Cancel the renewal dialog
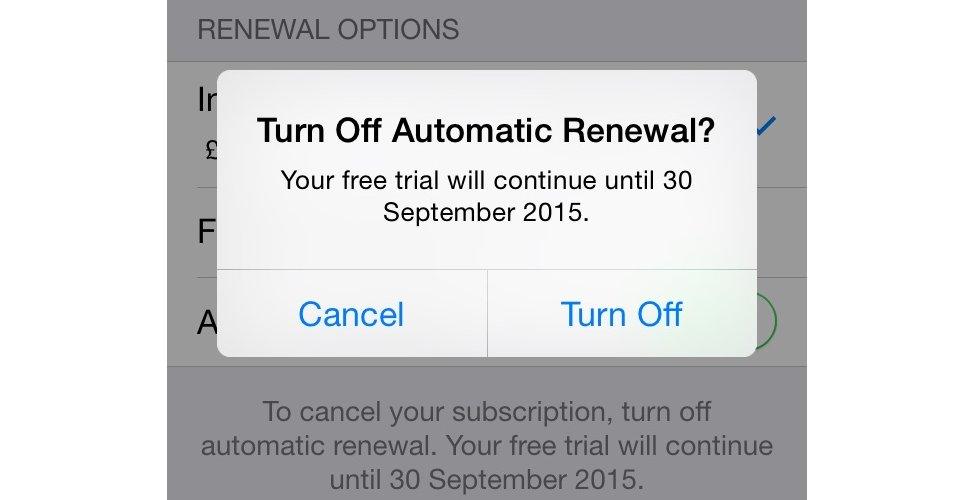 [351, 314]
